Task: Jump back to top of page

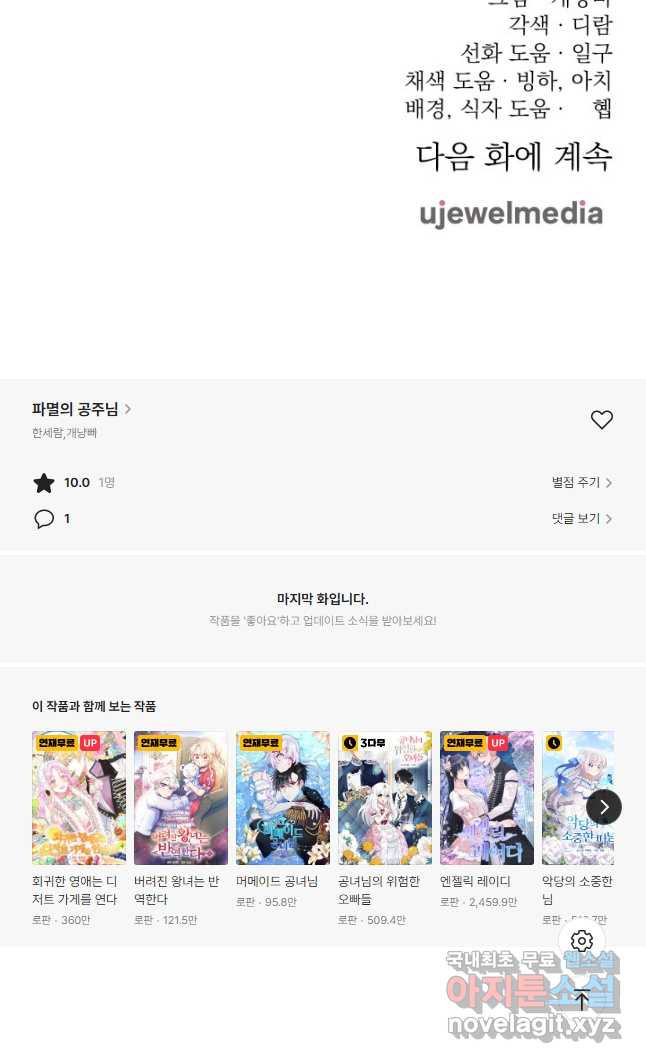Action: [582, 999]
